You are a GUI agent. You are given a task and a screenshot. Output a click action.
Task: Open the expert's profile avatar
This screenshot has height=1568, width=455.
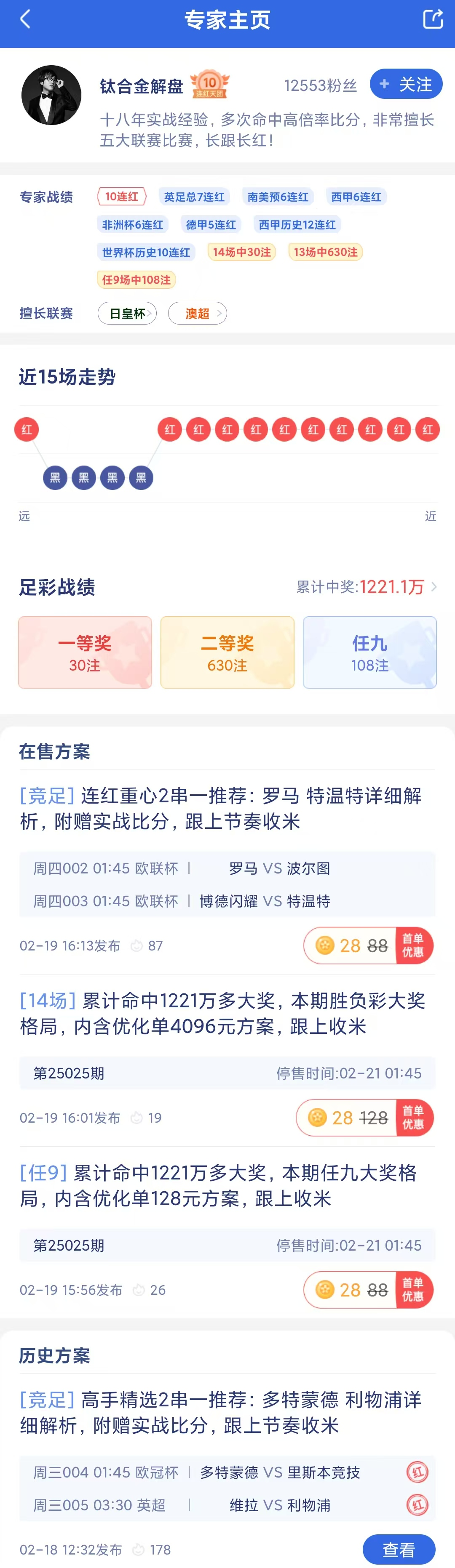click(x=51, y=95)
